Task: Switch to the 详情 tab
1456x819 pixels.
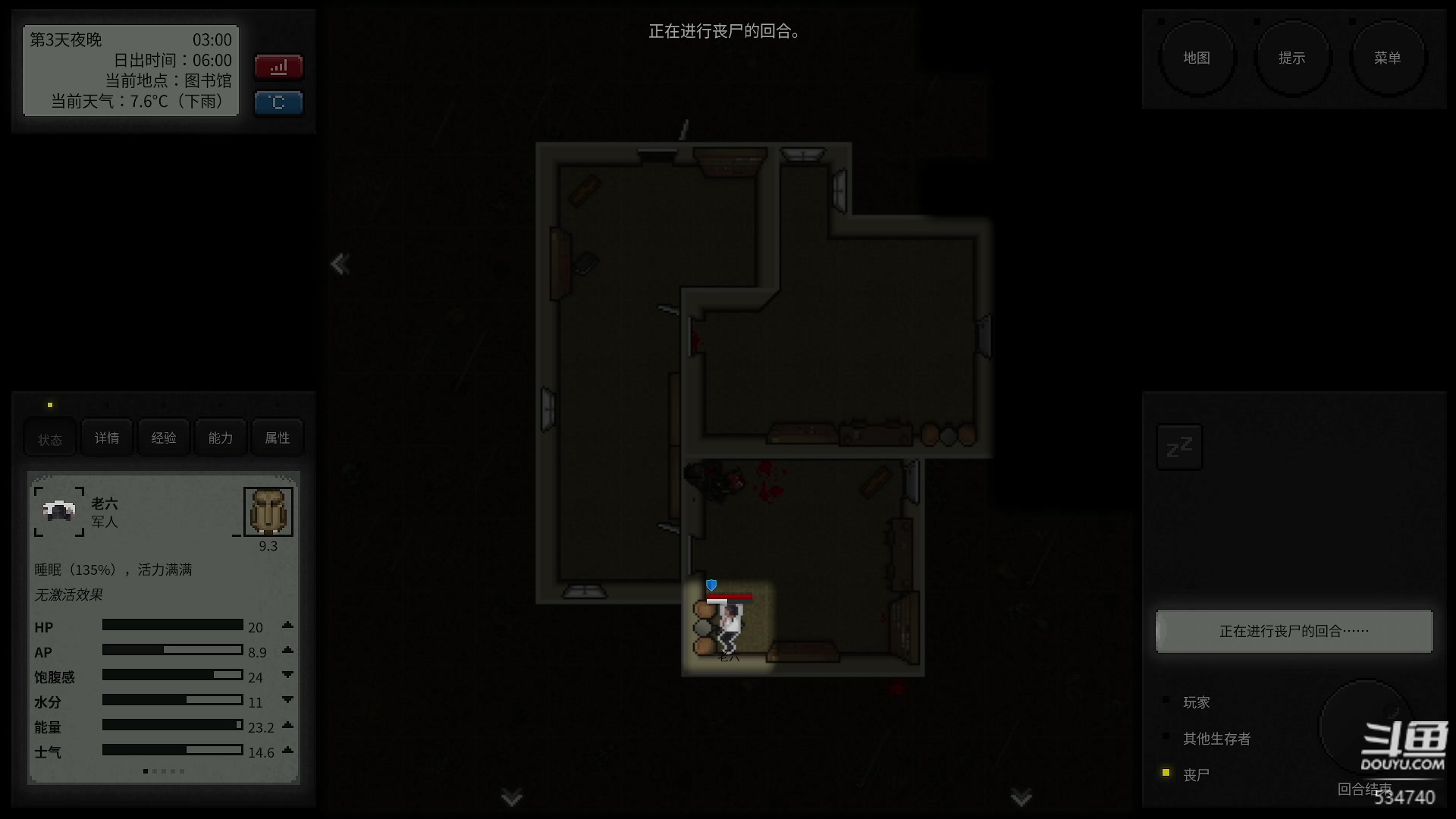Action: pos(107,438)
